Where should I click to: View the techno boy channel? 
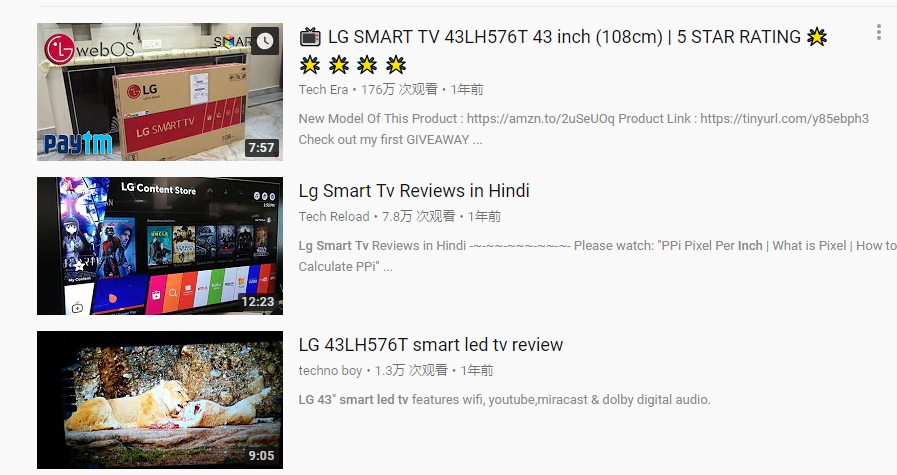point(330,370)
